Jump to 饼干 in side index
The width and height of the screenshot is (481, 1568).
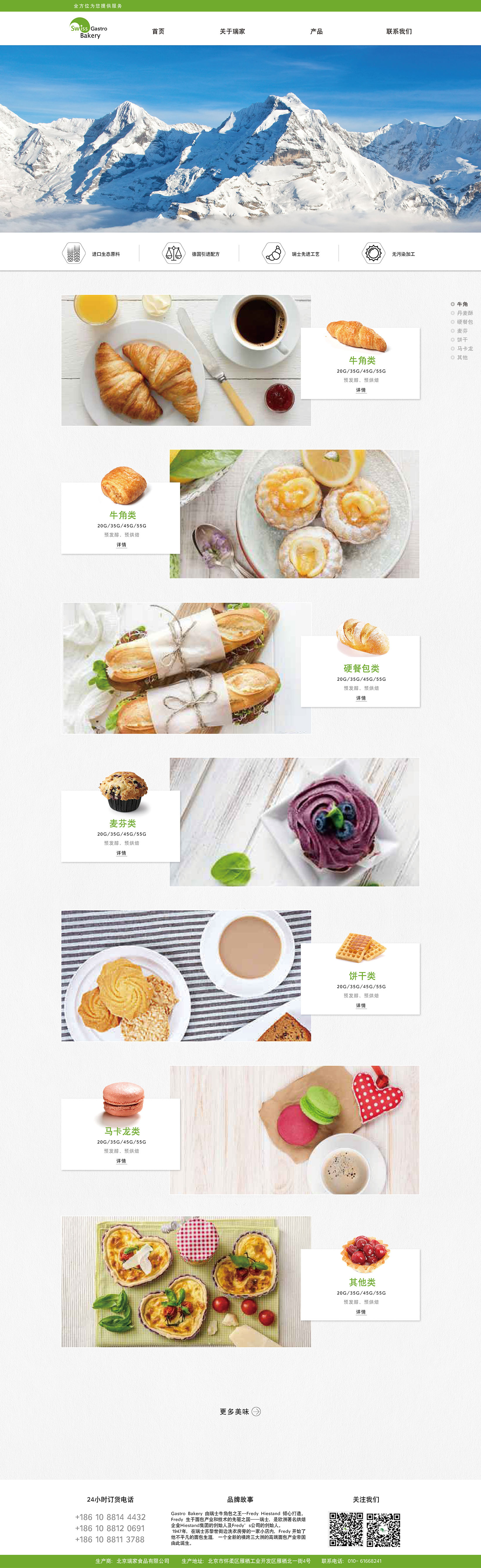tap(462, 340)
